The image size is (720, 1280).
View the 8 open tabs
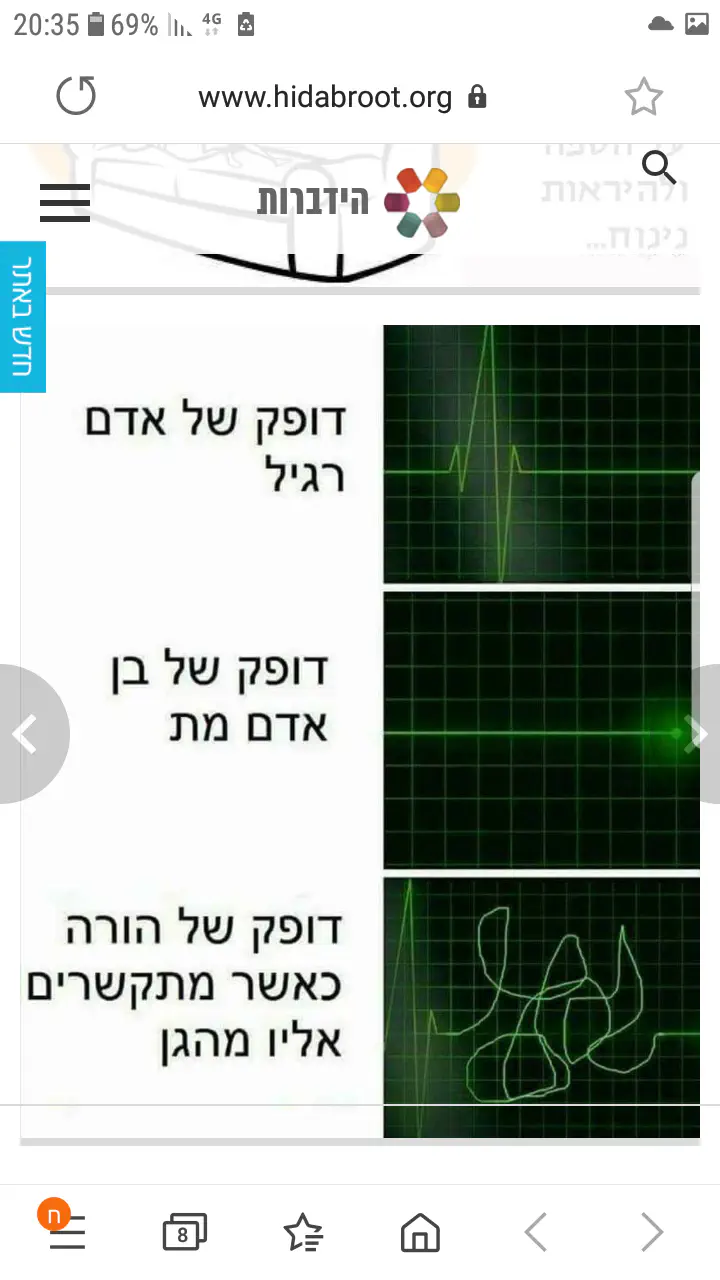click(183, 1233)
